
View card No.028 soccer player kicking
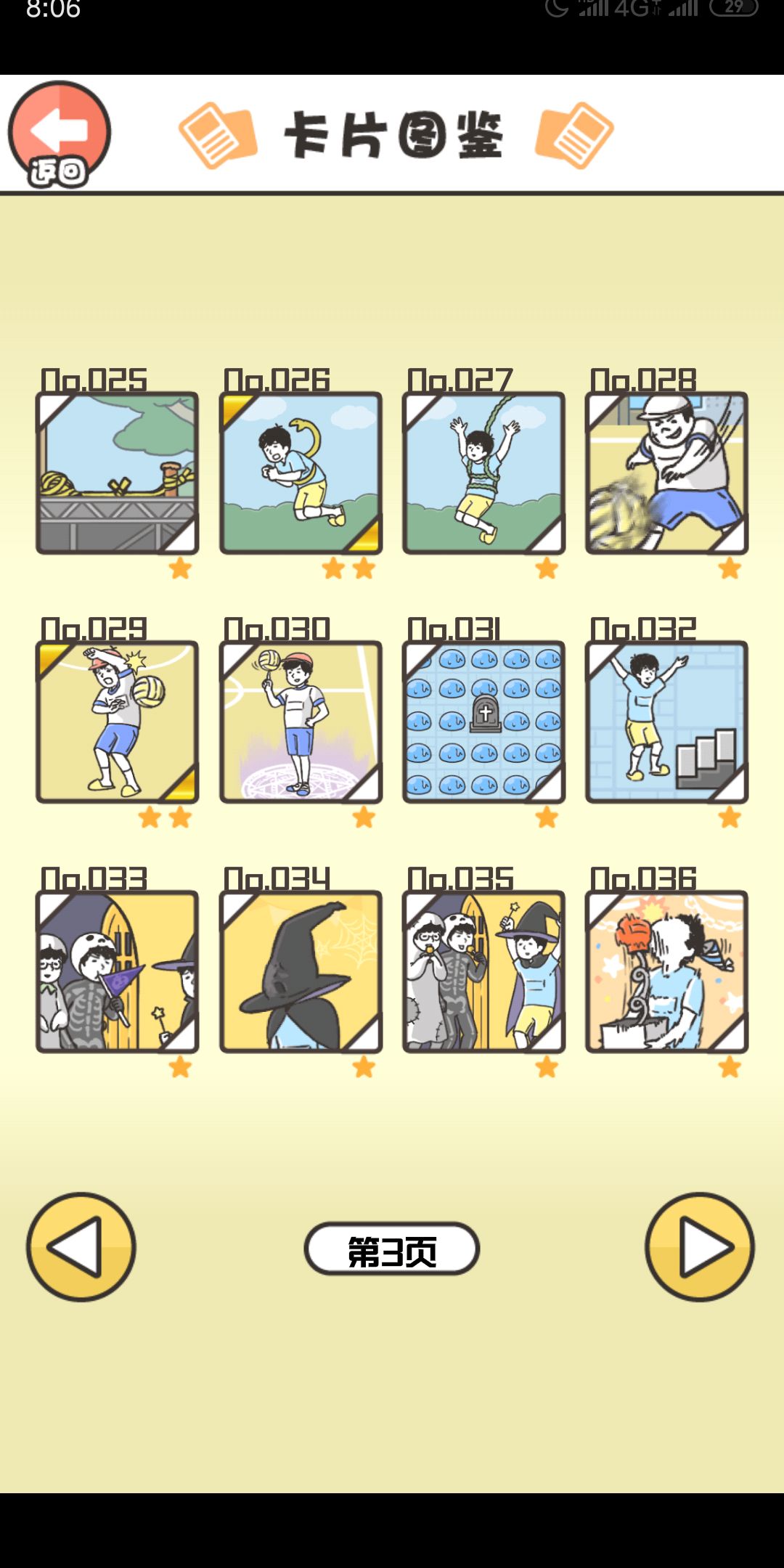(665, 472)
